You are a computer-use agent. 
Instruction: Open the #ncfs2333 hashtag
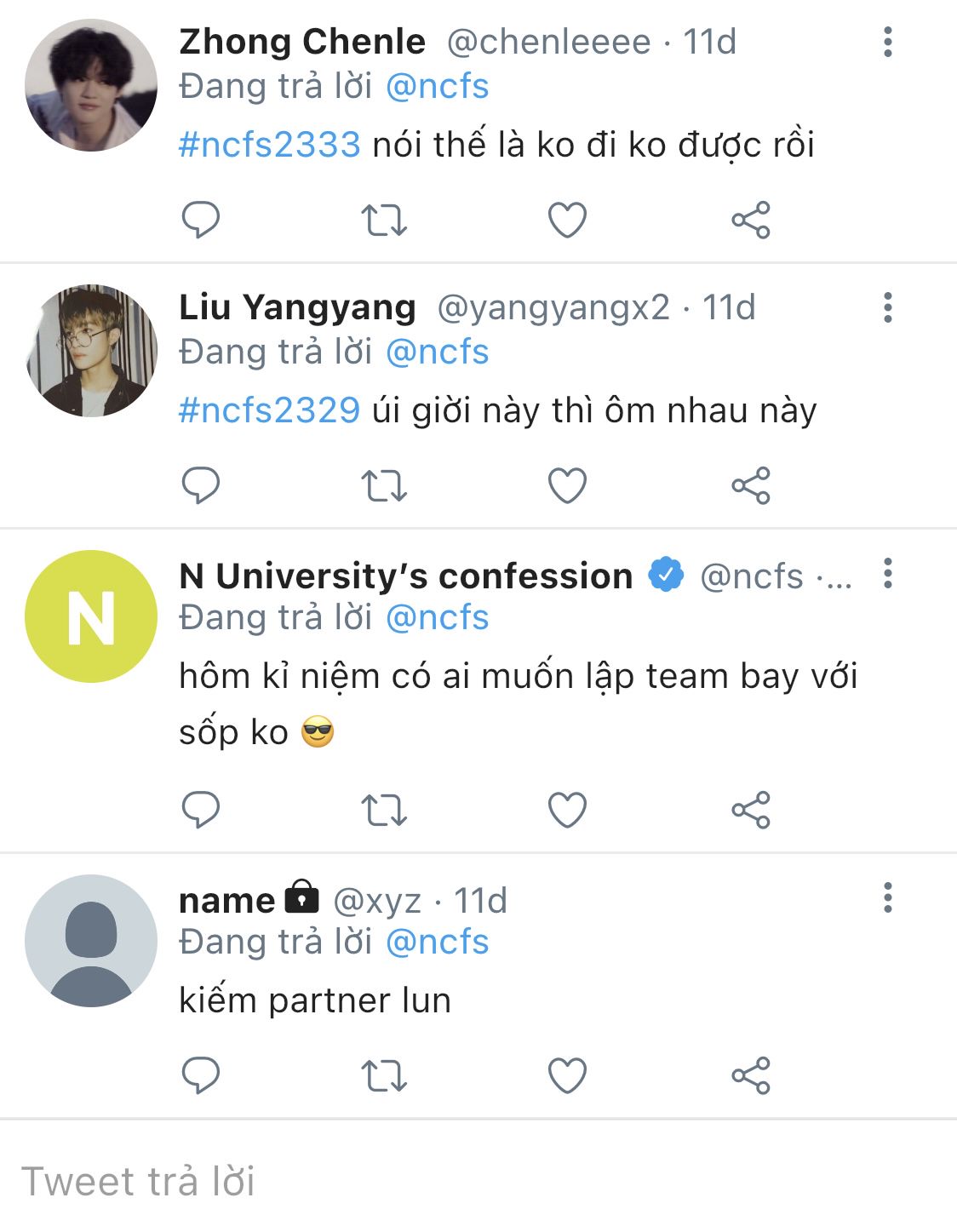269,145
